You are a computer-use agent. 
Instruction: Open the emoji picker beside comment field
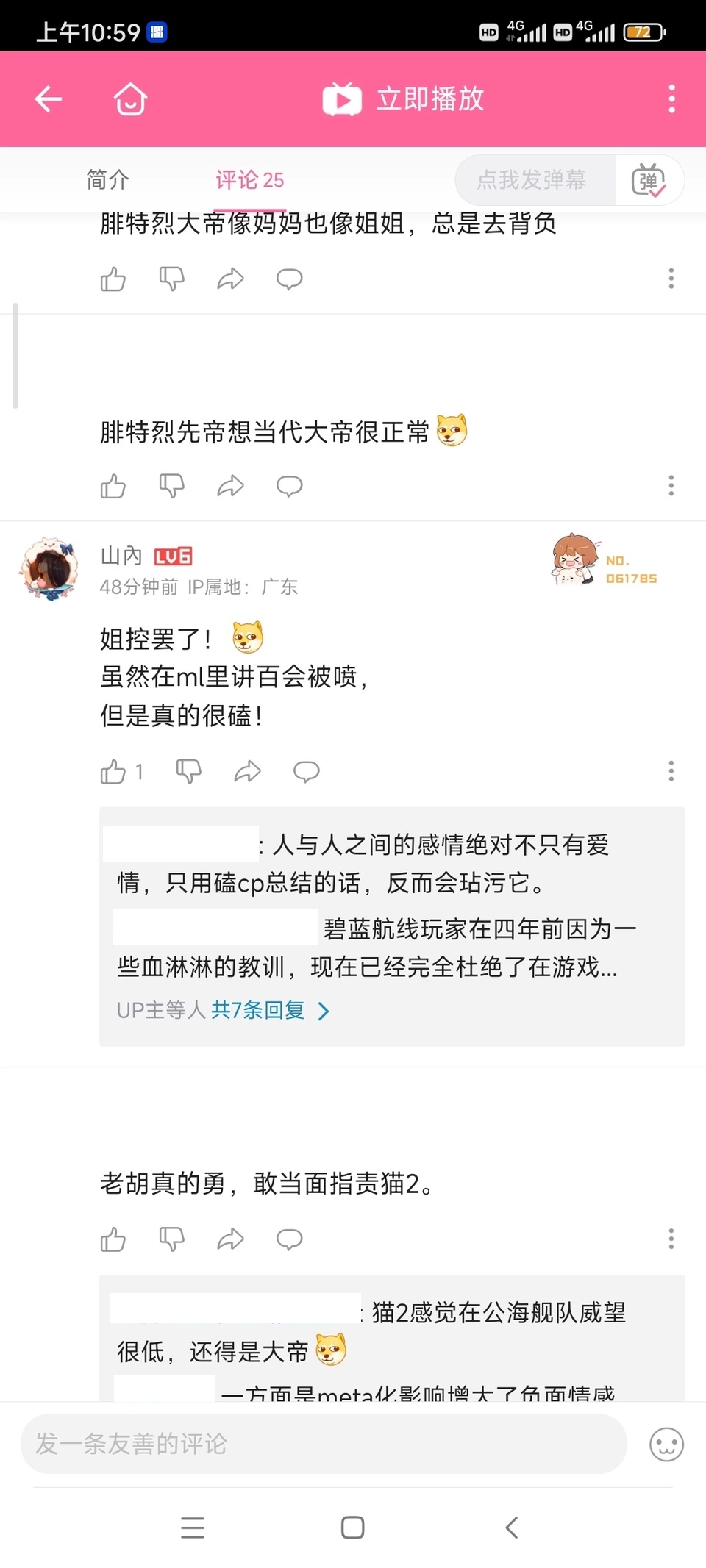666,1445
